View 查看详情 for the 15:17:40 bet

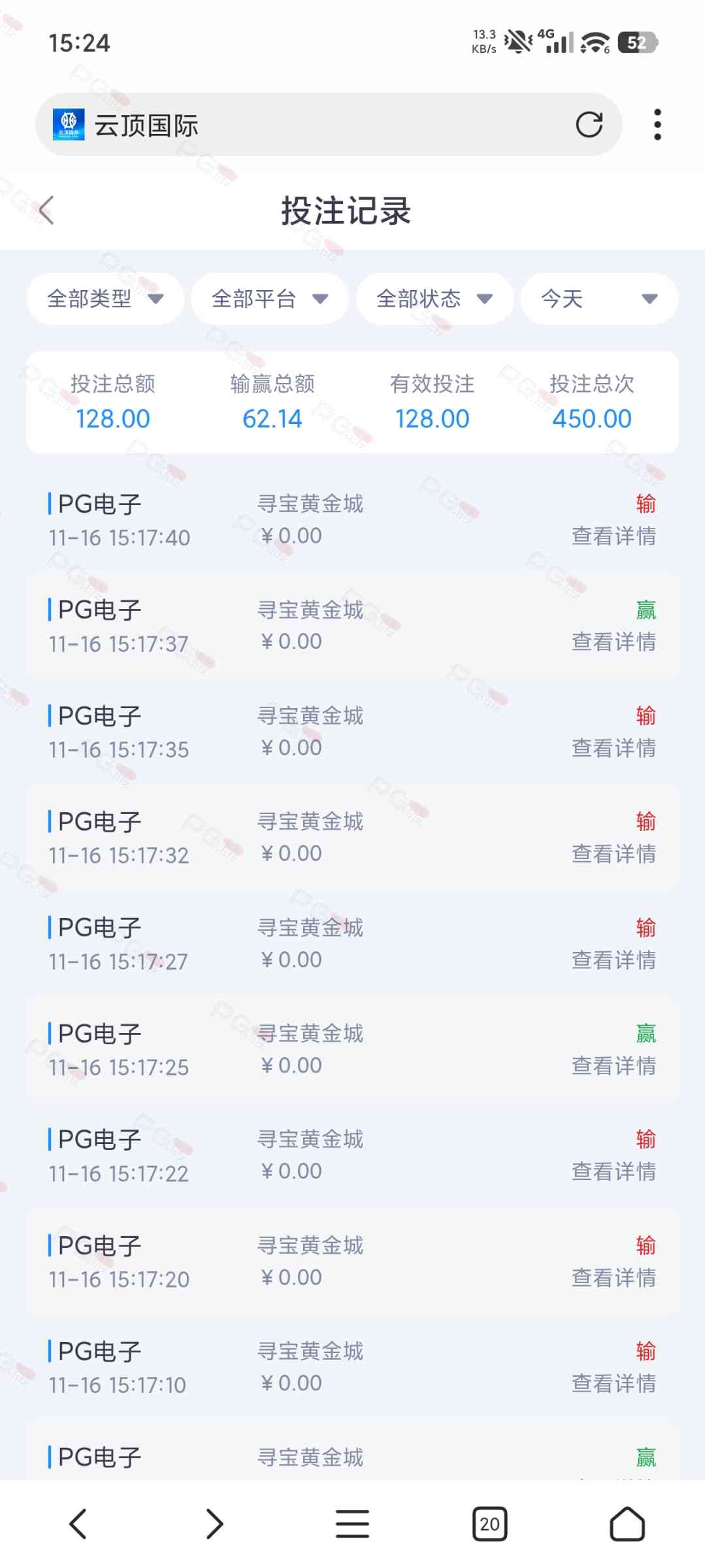614,536
